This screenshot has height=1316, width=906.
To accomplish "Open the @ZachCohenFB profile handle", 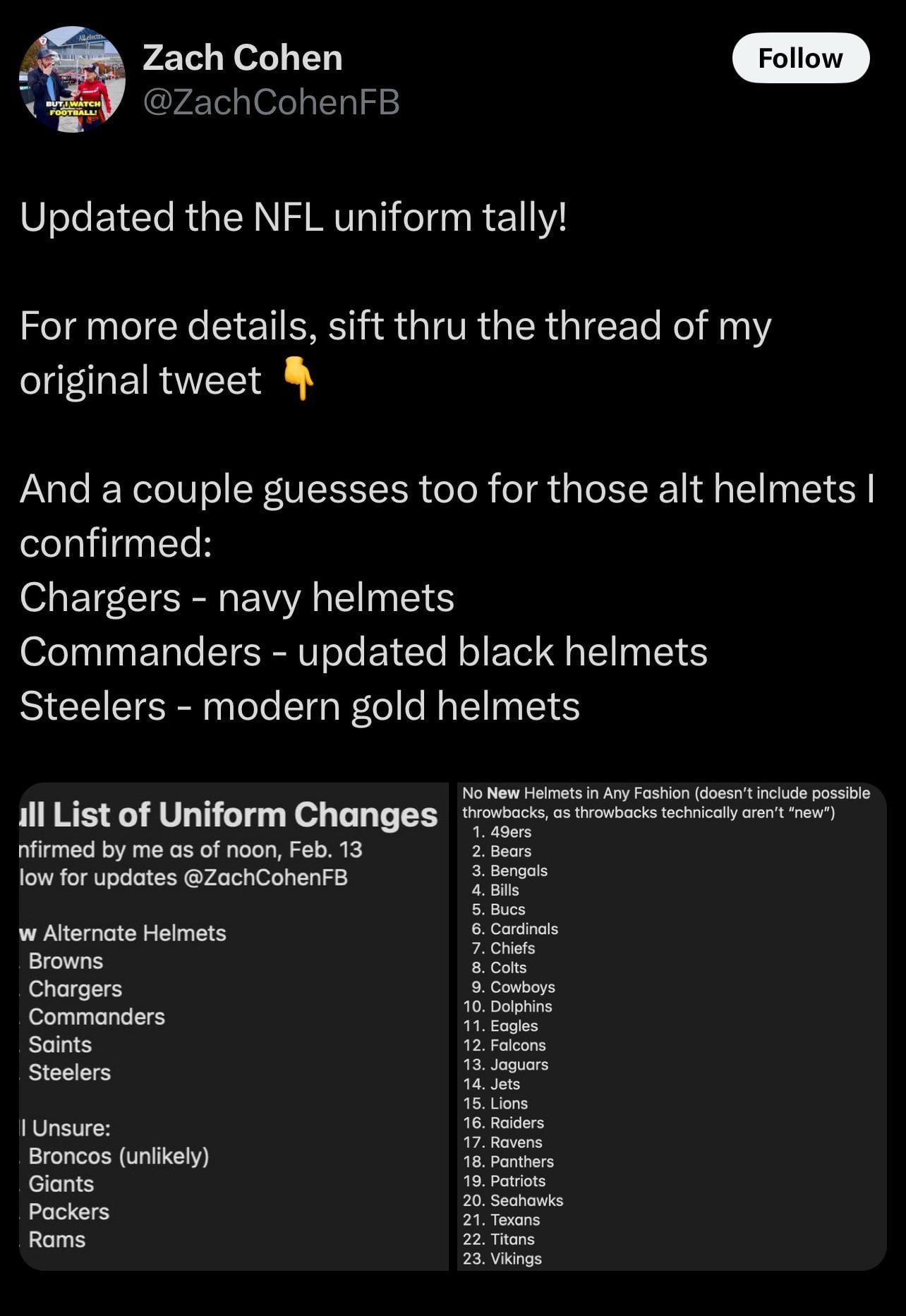I will click(271, 102).
